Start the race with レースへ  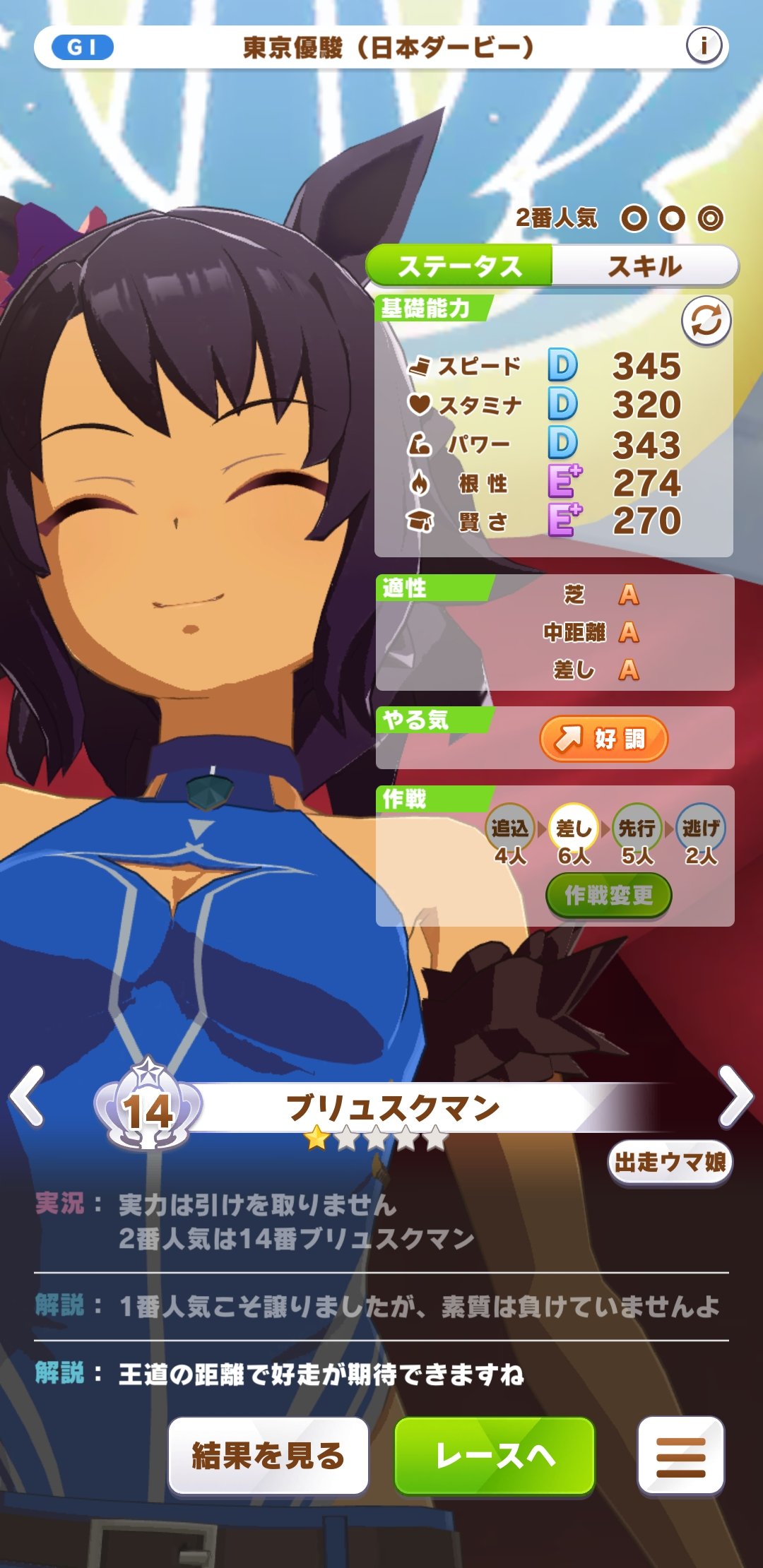click(495, 1456)
